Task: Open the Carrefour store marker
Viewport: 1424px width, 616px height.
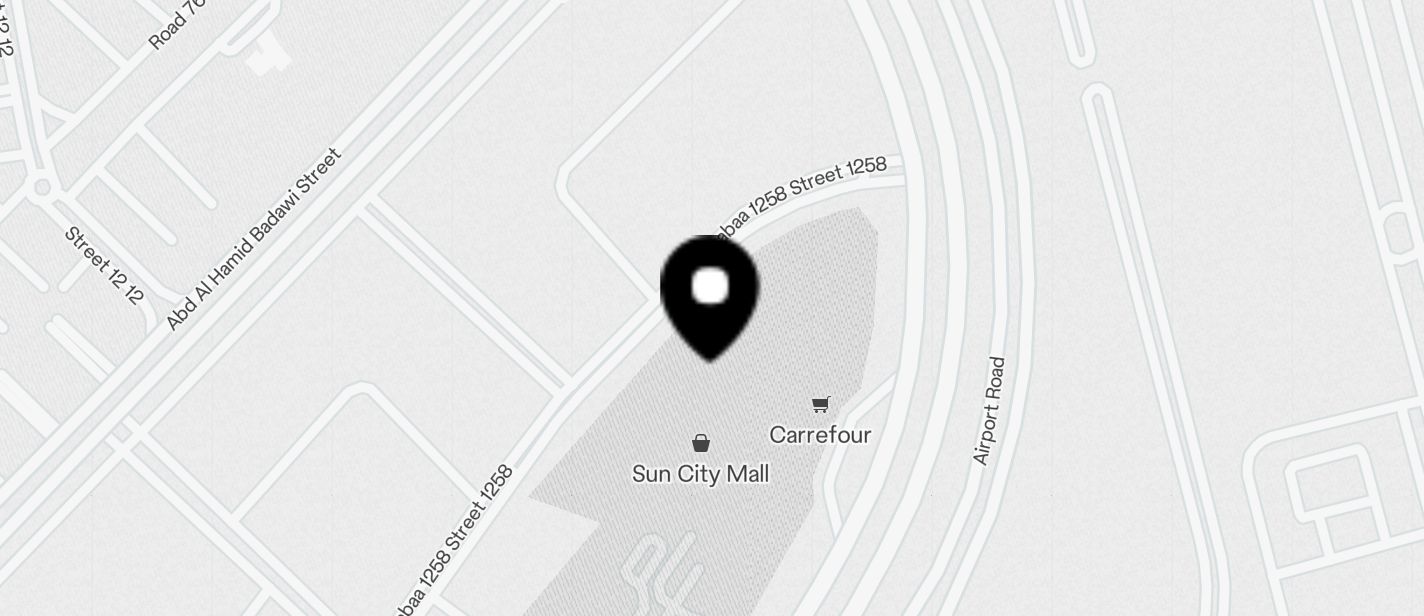Action: click(x=820, y=405)
